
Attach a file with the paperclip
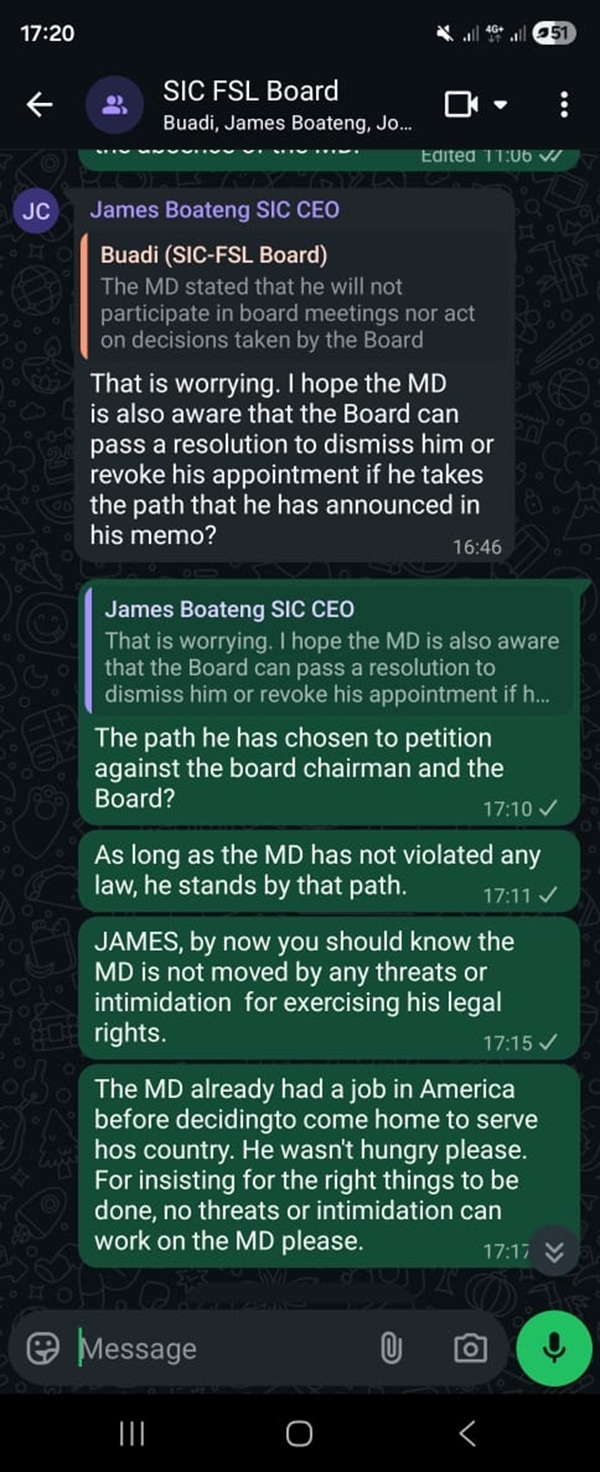click(x=390, y=1349)
